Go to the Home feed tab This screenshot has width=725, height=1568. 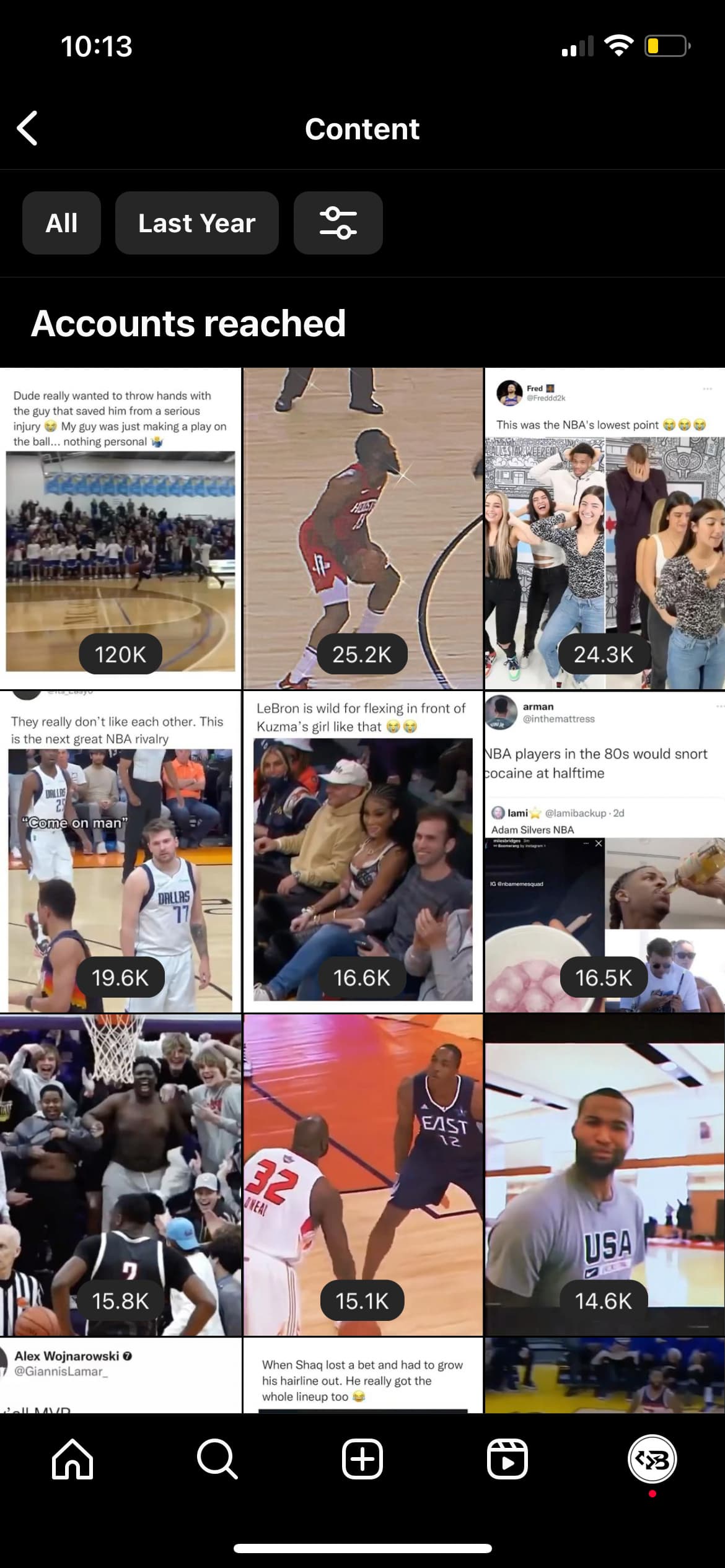(72, 1460)
